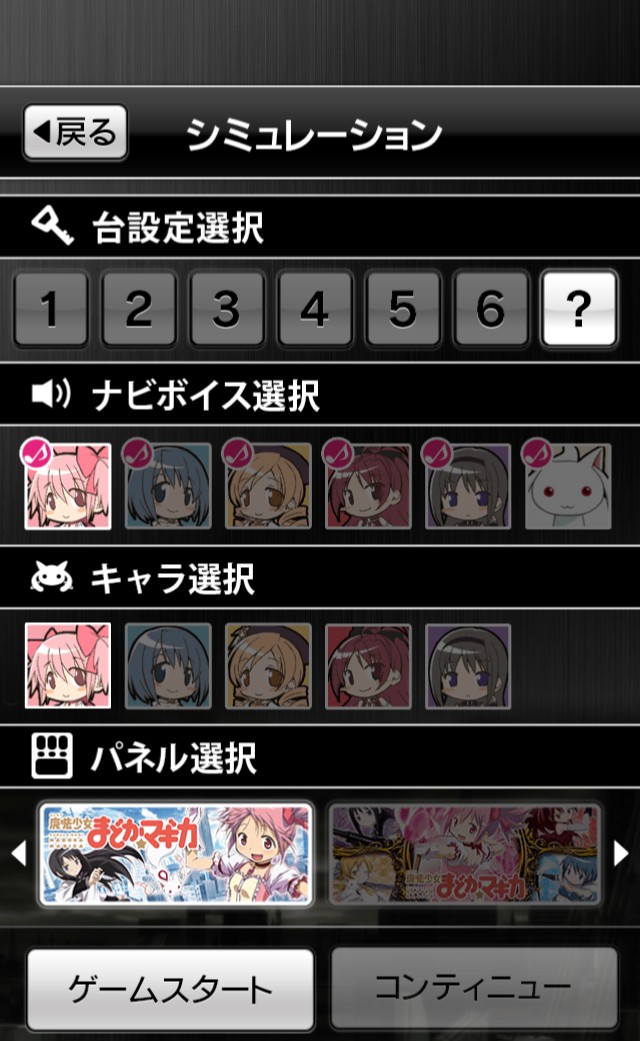Pick pink-haired girl in character selection

67,666
